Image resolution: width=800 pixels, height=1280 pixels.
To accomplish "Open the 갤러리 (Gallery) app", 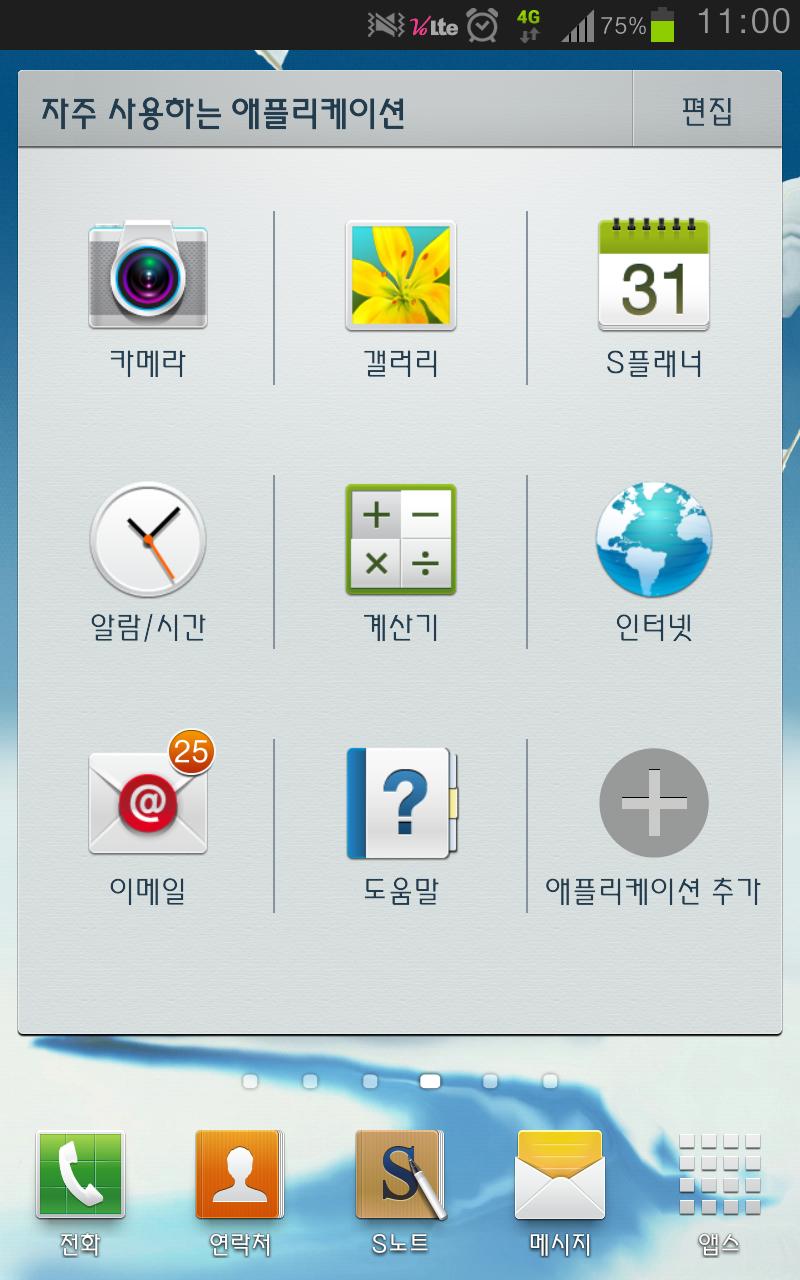I will pyautogui.click(x=400, y=277).
